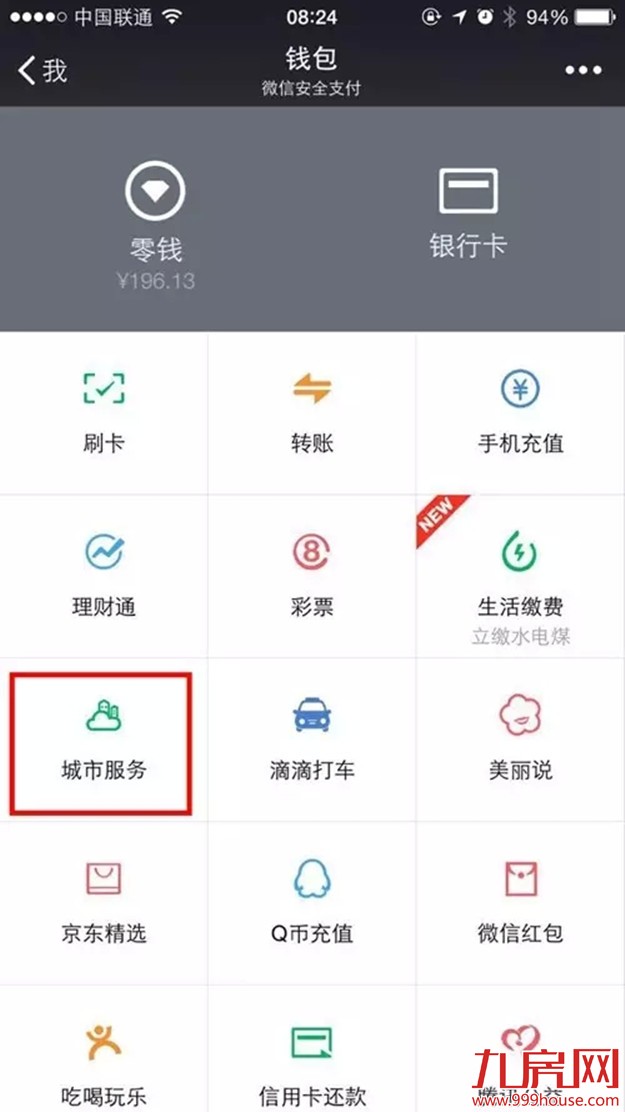
Task: Open 手机充值 mobile top-up
Action: pyautogui.click(x=520, y=412)
